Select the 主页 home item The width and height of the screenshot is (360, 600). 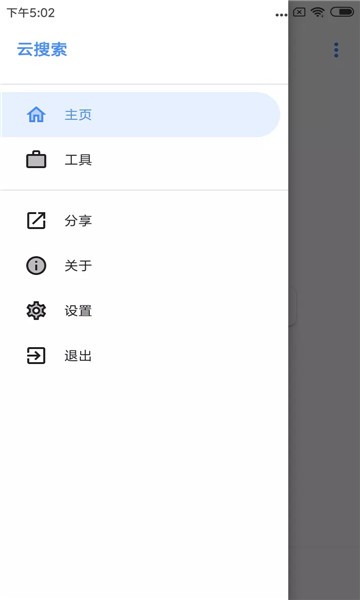coord(140,114)
